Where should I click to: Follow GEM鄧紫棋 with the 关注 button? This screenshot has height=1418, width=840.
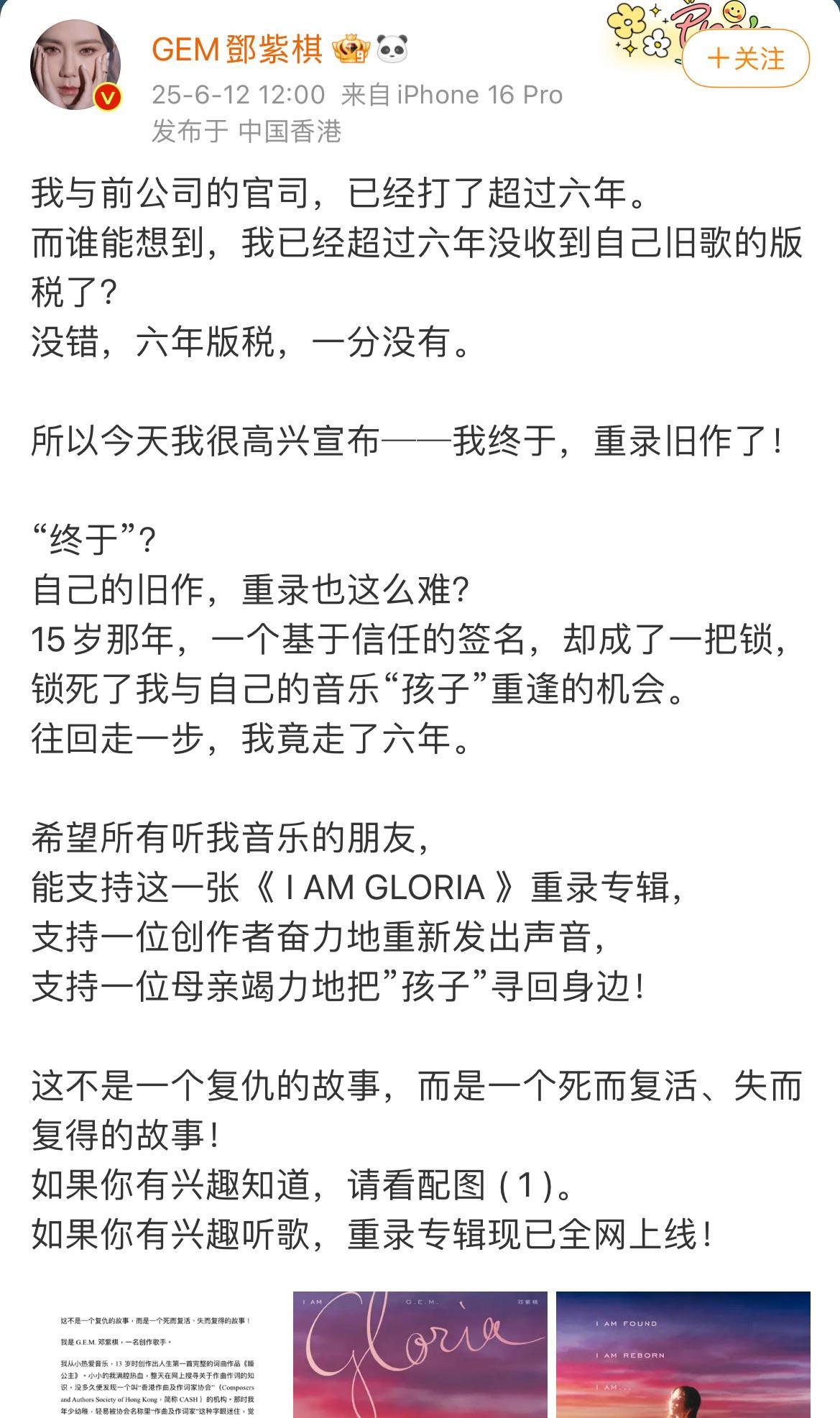746,58
